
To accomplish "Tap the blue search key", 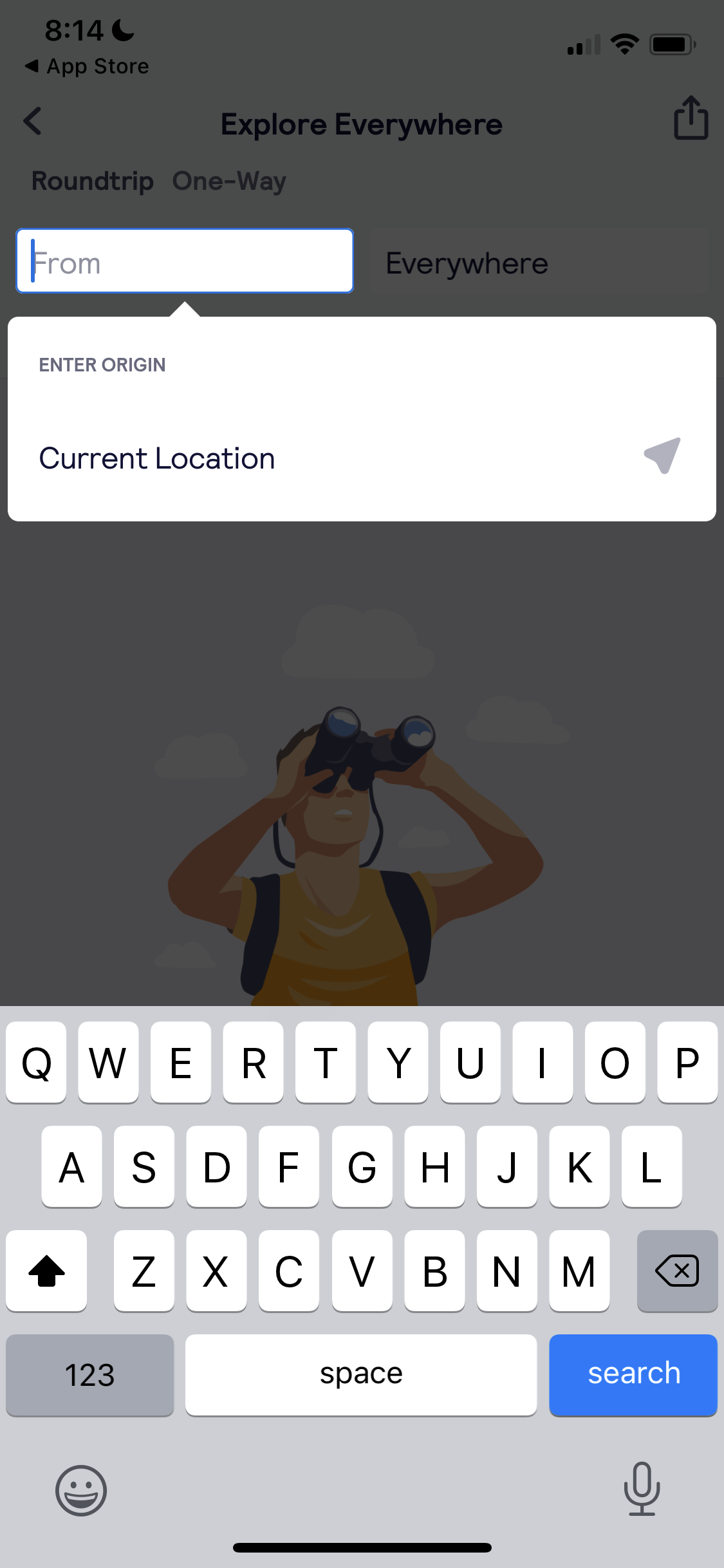I will (633, 1374).
